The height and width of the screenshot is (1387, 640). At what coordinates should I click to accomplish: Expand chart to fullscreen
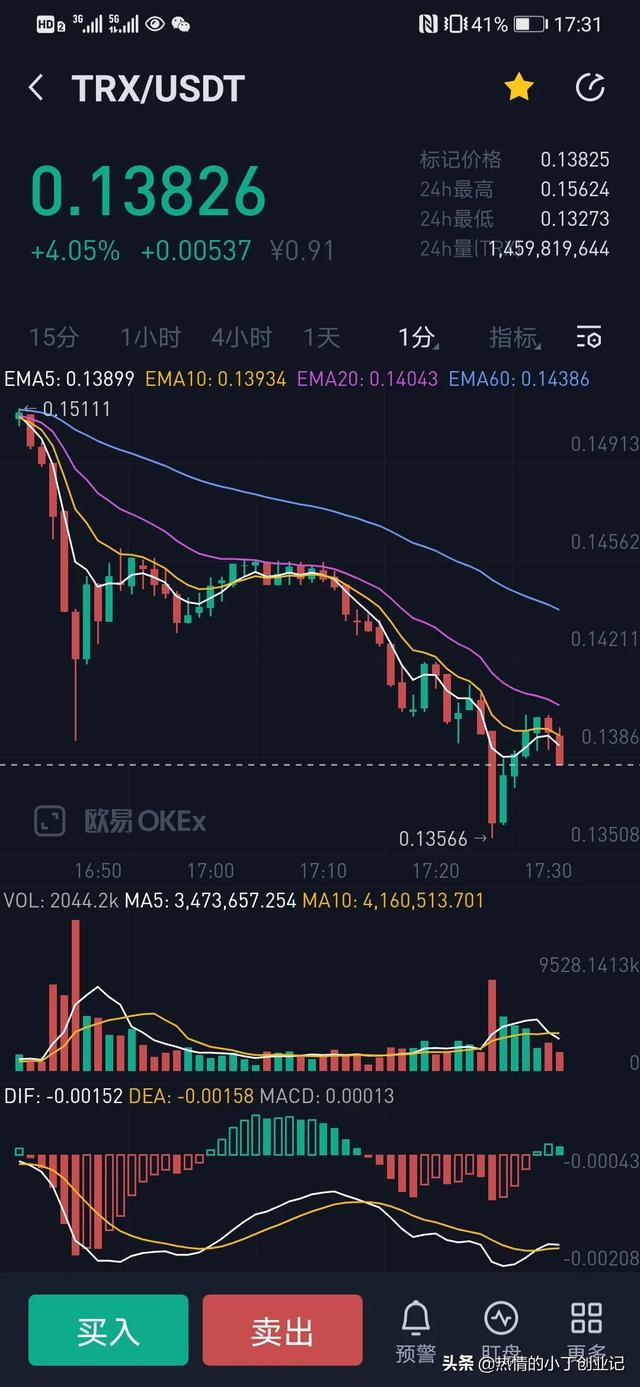pyautogui.click(x=50, y=821)
